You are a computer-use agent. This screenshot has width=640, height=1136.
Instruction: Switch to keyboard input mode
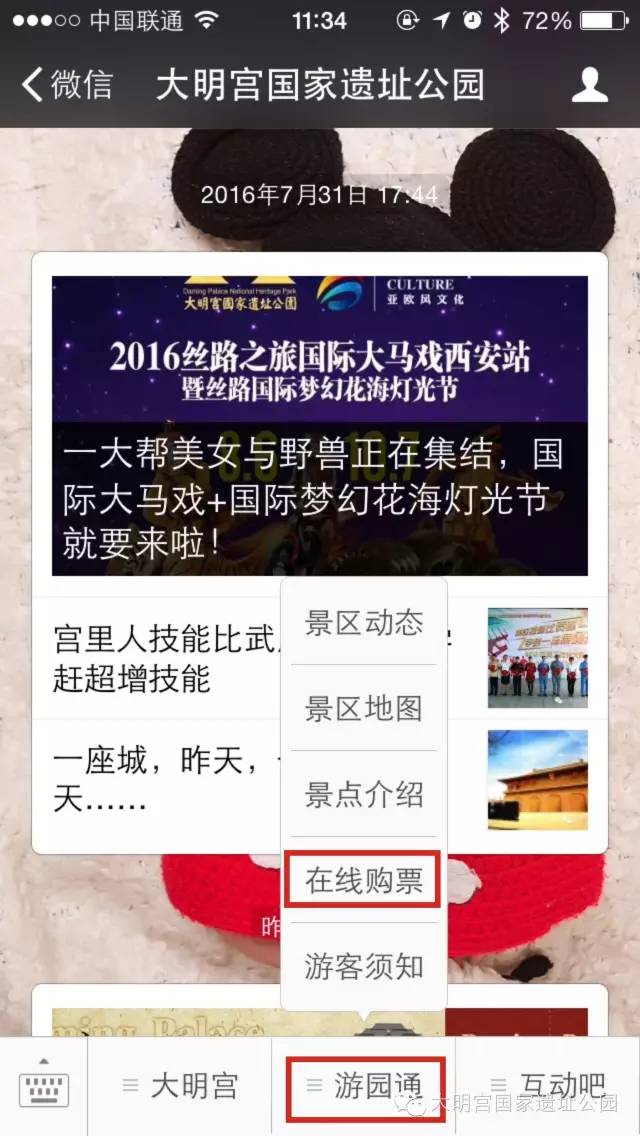tap(43, 1086)
